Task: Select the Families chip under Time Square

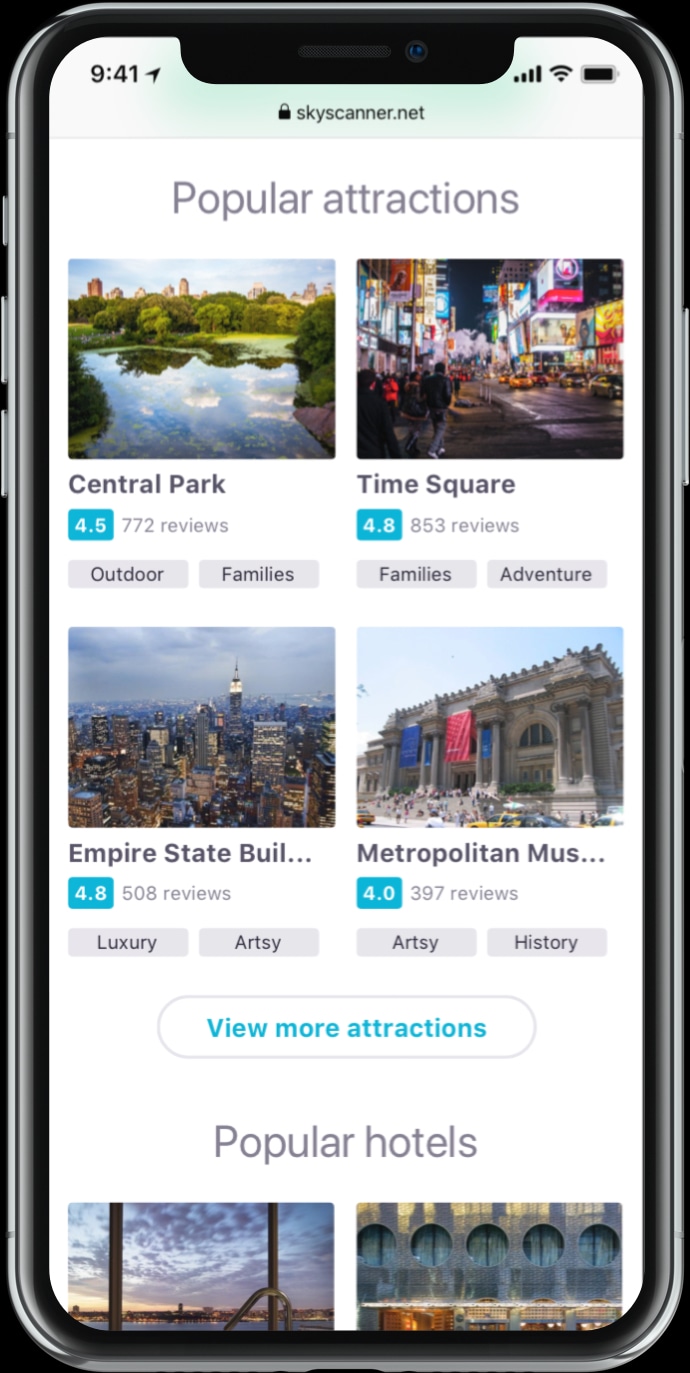Action: (x=415, y=574)
